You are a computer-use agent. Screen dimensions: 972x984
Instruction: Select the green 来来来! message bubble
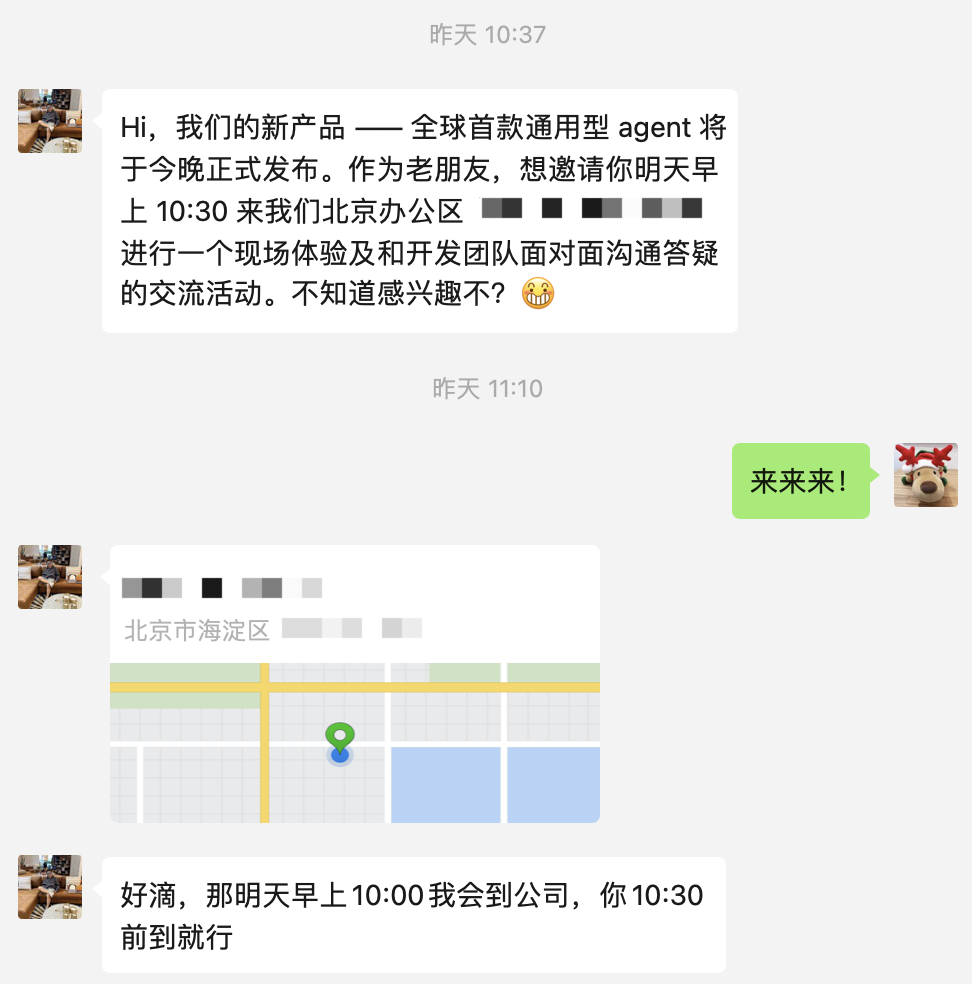(x=800, y=480)
